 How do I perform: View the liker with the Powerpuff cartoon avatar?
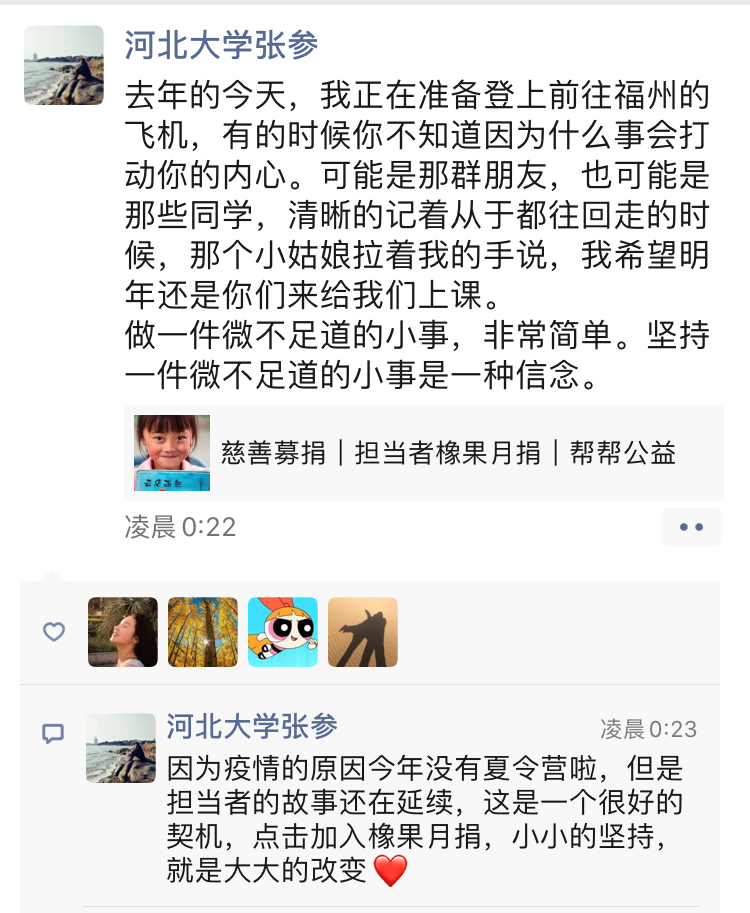[x=283, y=632]
